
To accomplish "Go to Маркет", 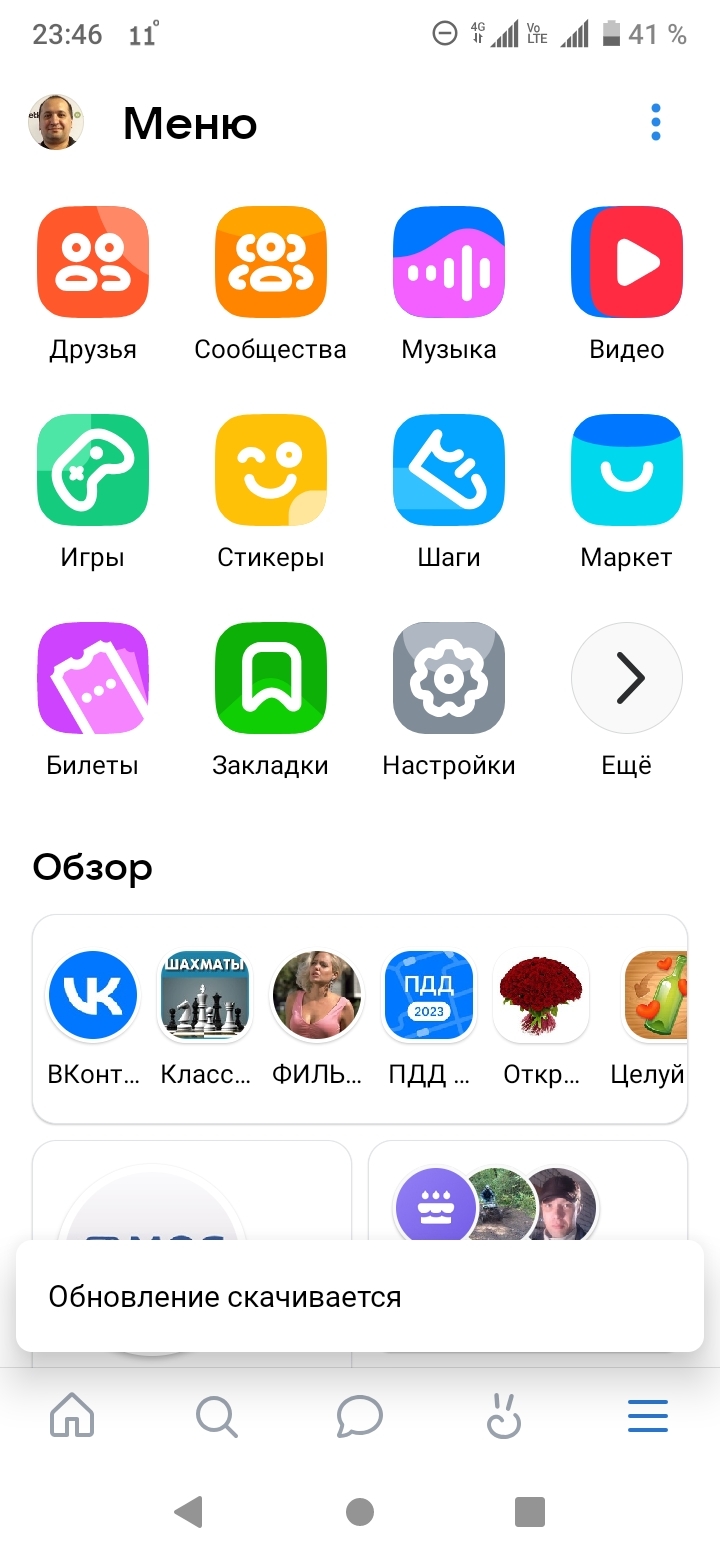I will coord(626,470).
